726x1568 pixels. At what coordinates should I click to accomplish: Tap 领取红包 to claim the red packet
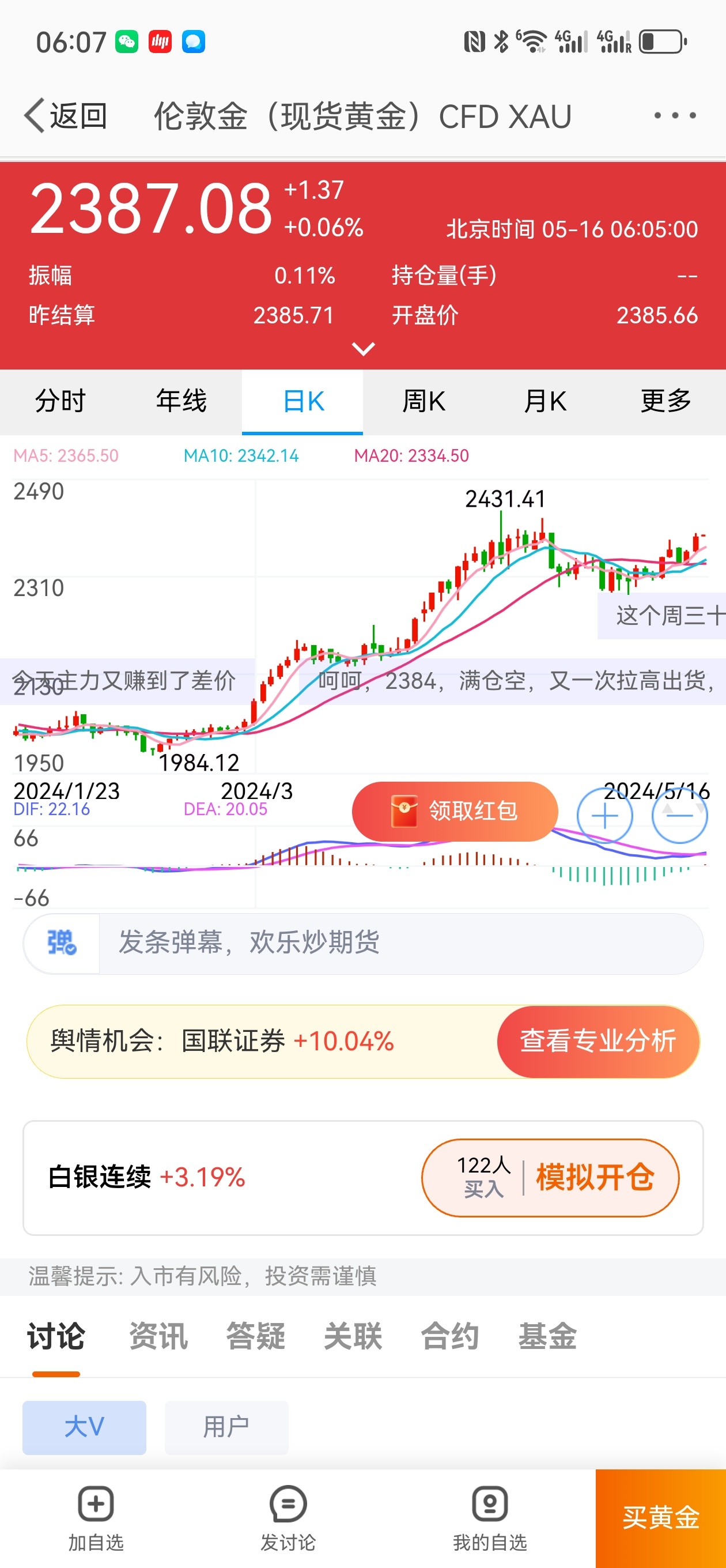[x=455, y=812]
